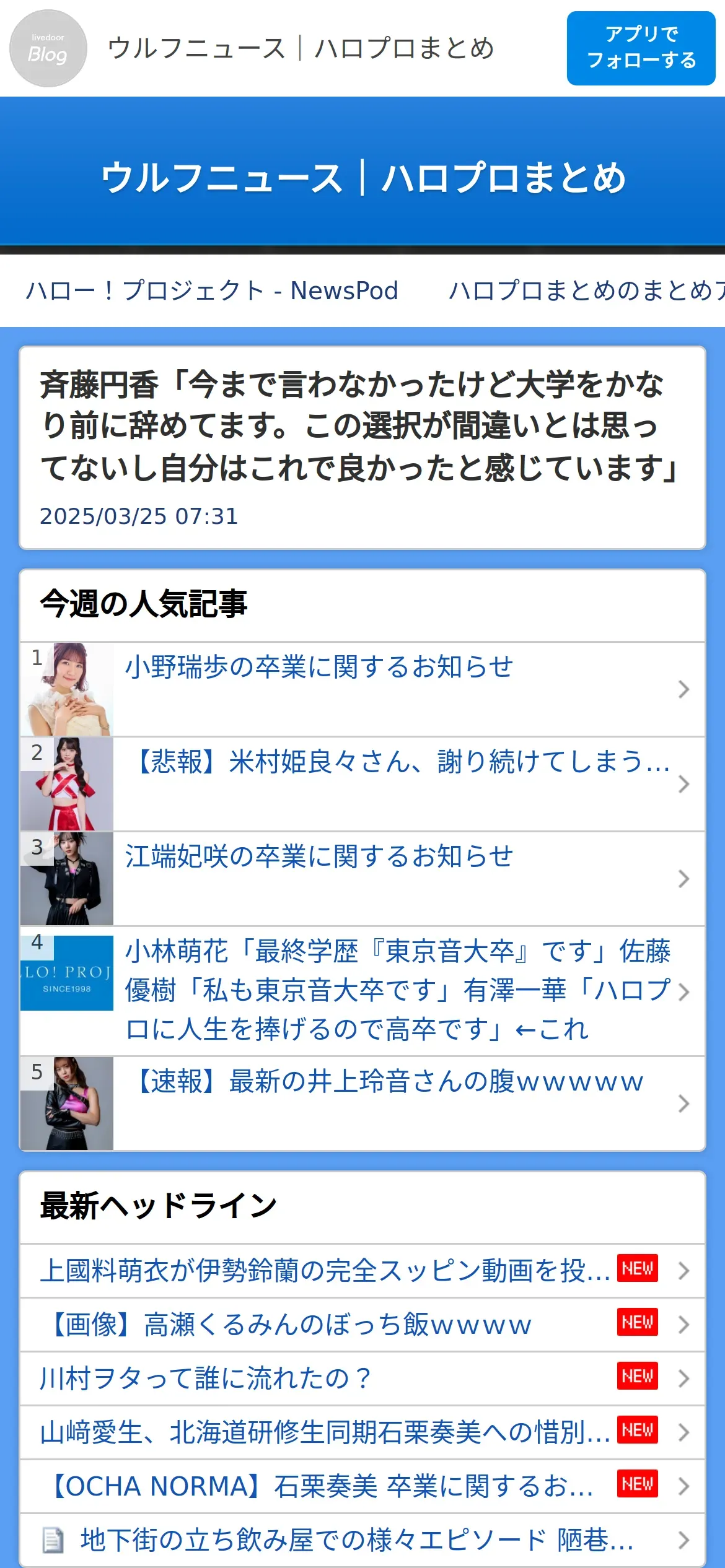The image size is (725, 1568).
Task: Open 江端妃咲の卒業に関するお知らせ
Action: [x=362, y=879]
